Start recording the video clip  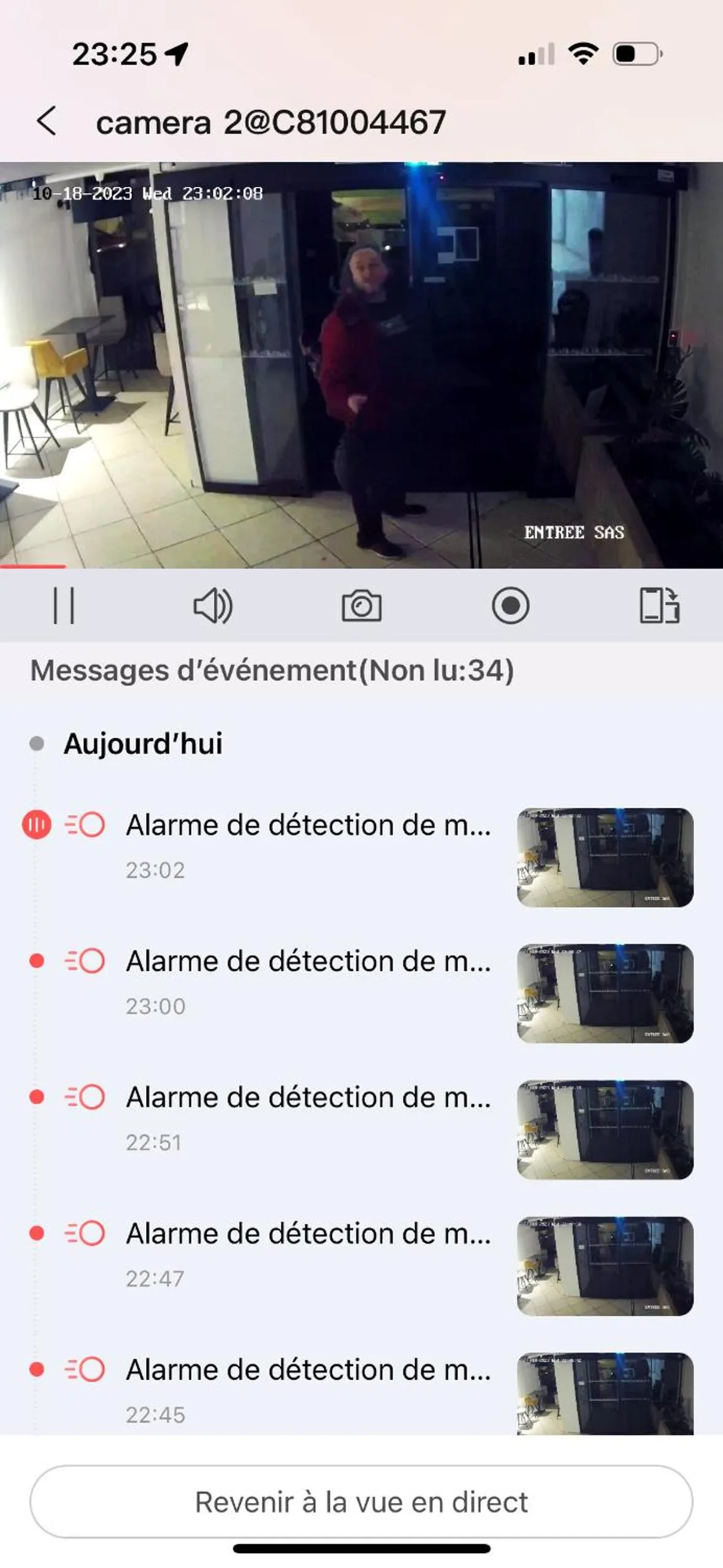510,605
